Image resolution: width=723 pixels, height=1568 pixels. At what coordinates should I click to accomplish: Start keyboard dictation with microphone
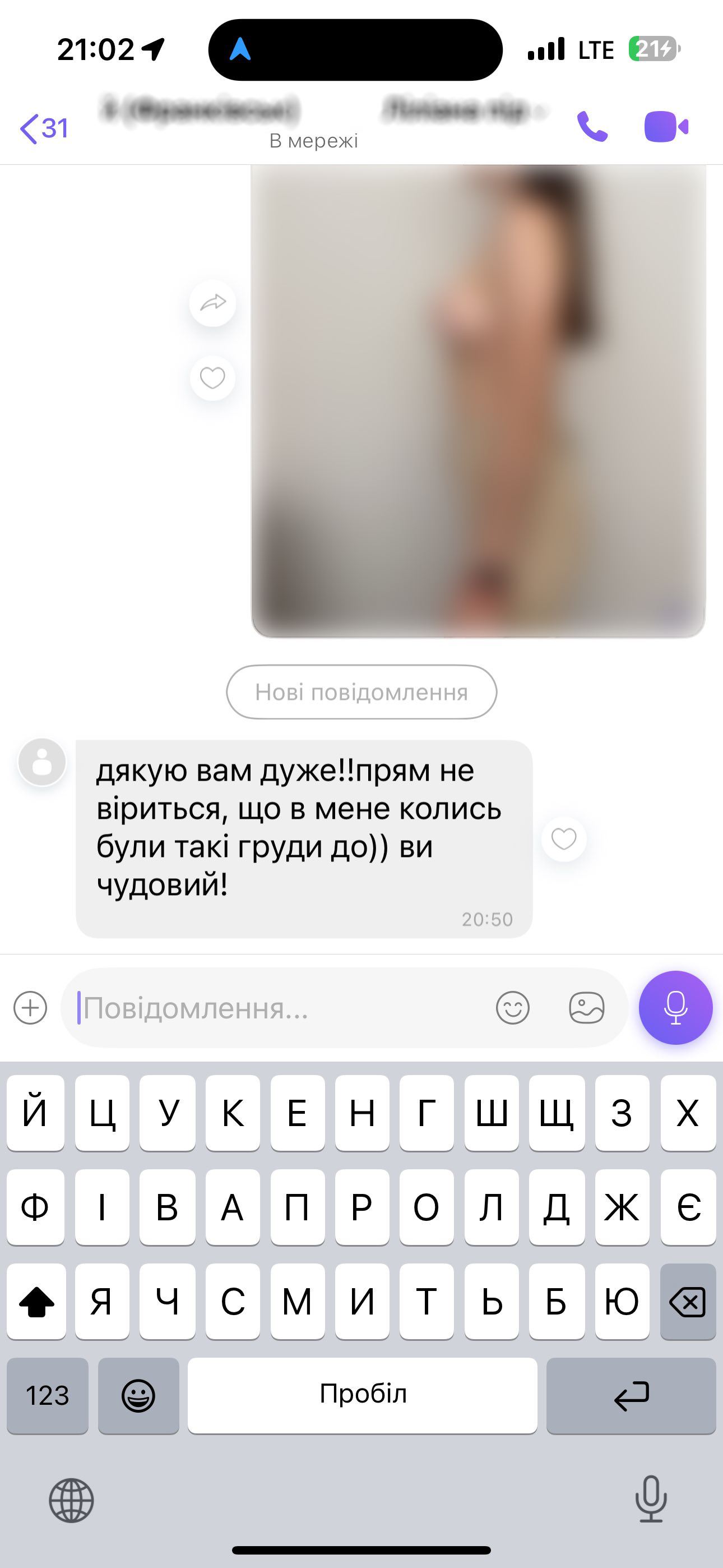tap(651, 1498)
